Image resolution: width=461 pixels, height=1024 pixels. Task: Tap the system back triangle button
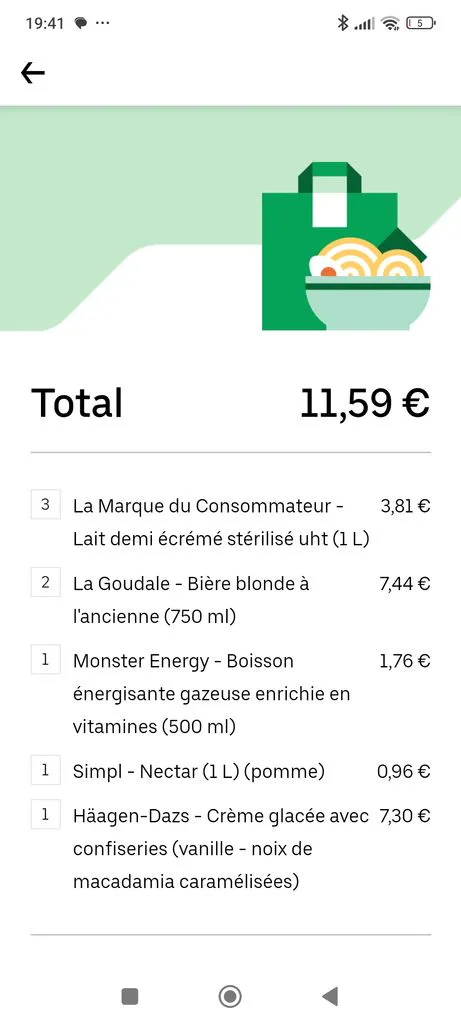[330, 997]
